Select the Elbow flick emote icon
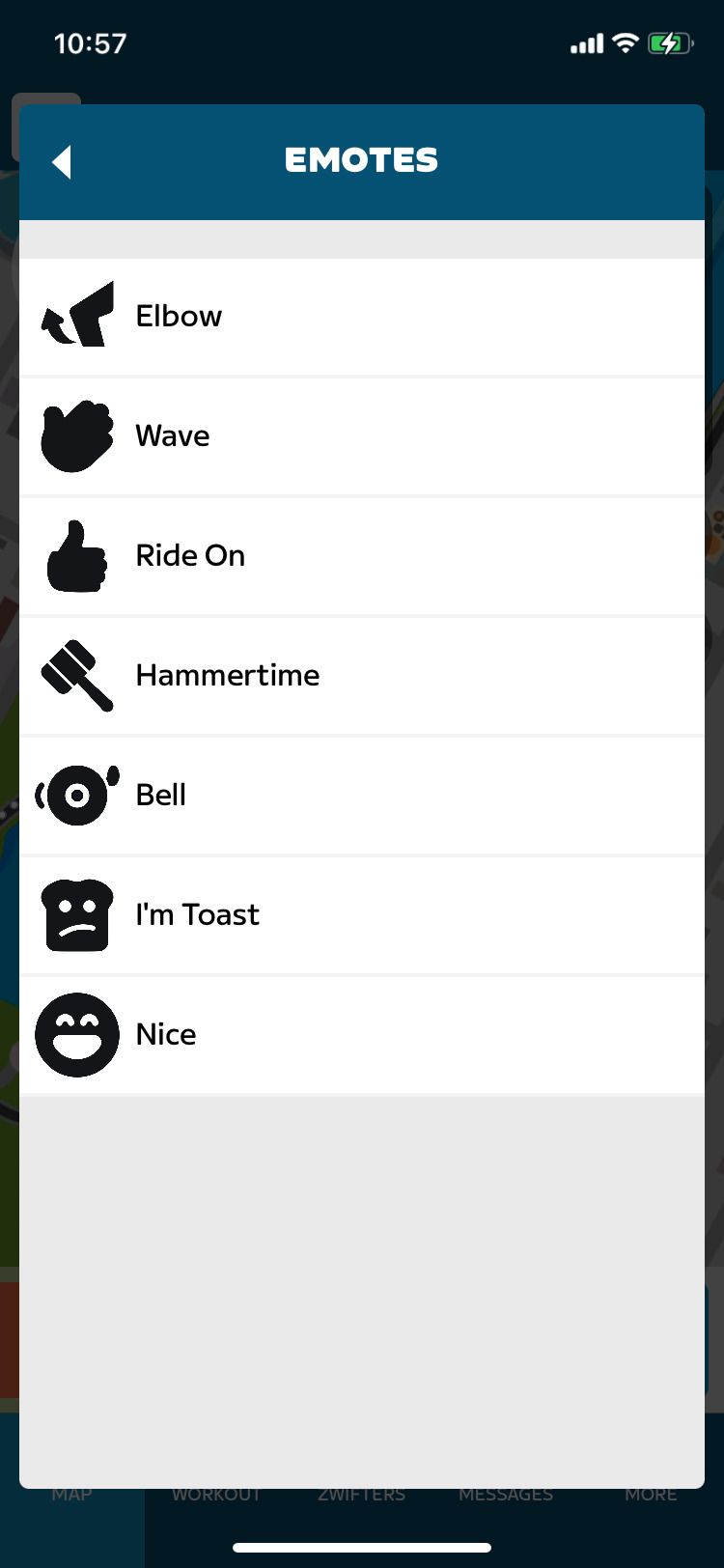Viewport: 724px width, 1568px height. [x=76, y=315]
